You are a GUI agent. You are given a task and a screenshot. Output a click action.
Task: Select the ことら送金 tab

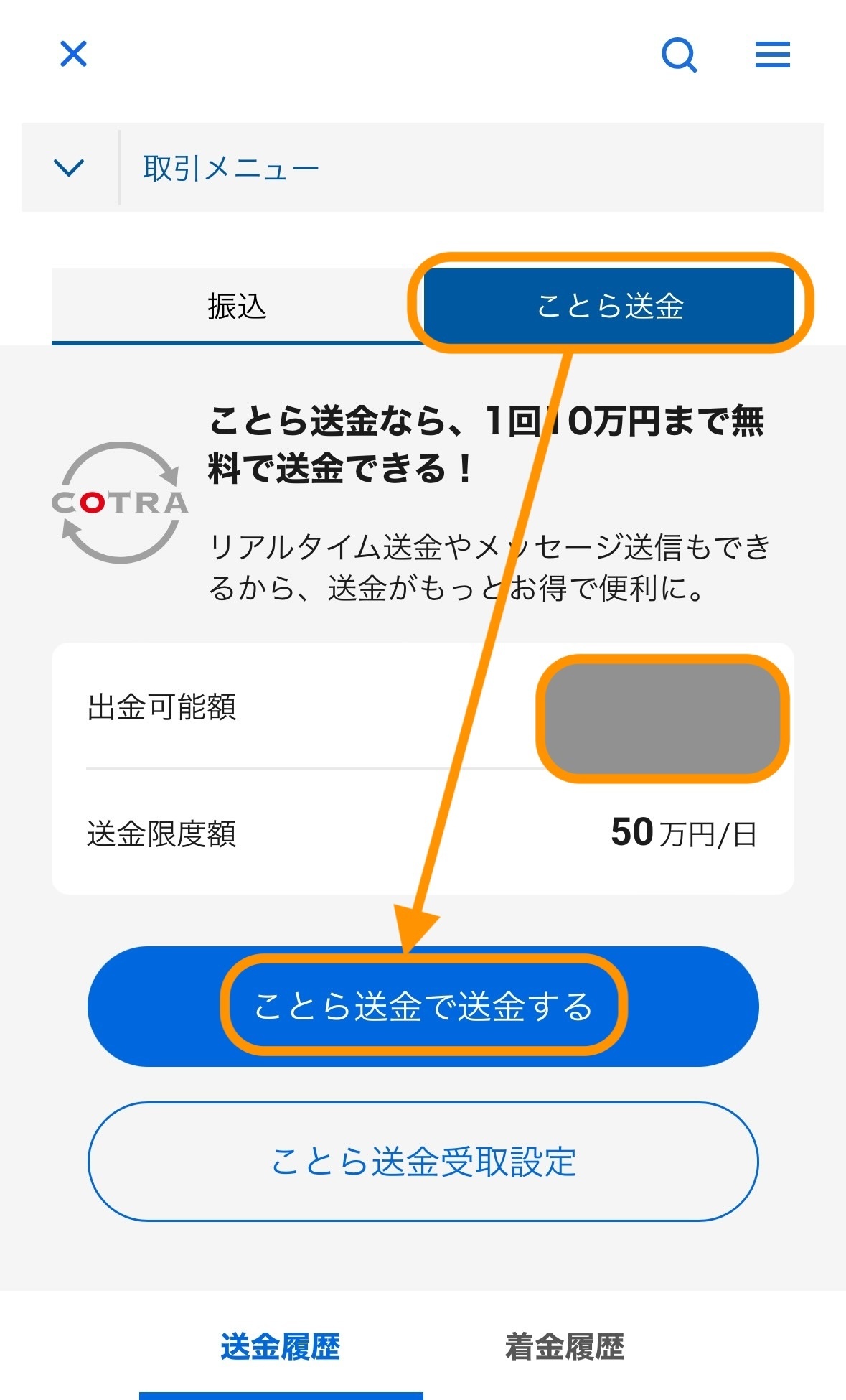click(x=609, y=307)
